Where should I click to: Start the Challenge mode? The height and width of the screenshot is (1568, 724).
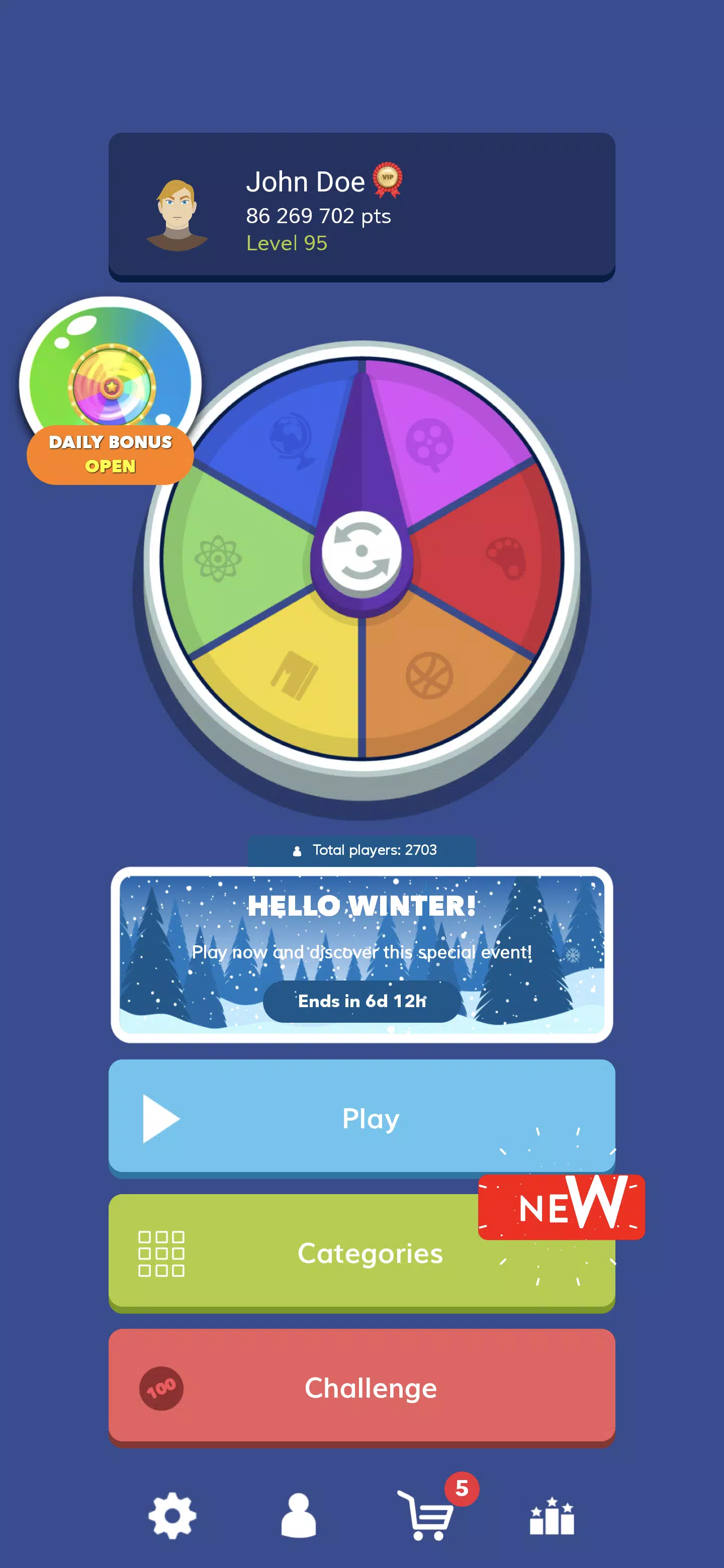(x=361, y=1387)
